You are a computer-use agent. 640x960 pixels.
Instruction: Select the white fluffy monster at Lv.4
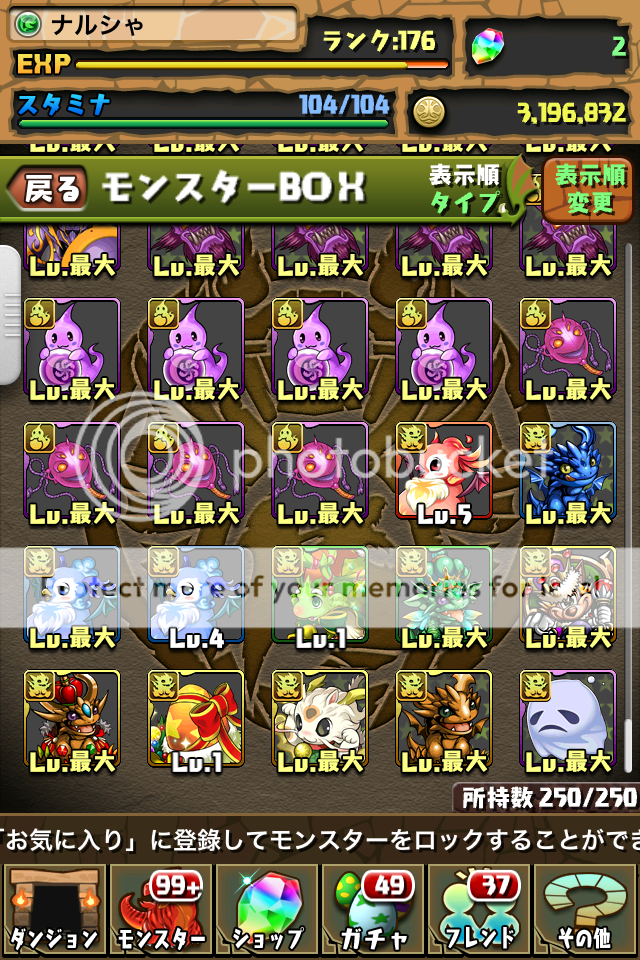[x=195, y=594]
